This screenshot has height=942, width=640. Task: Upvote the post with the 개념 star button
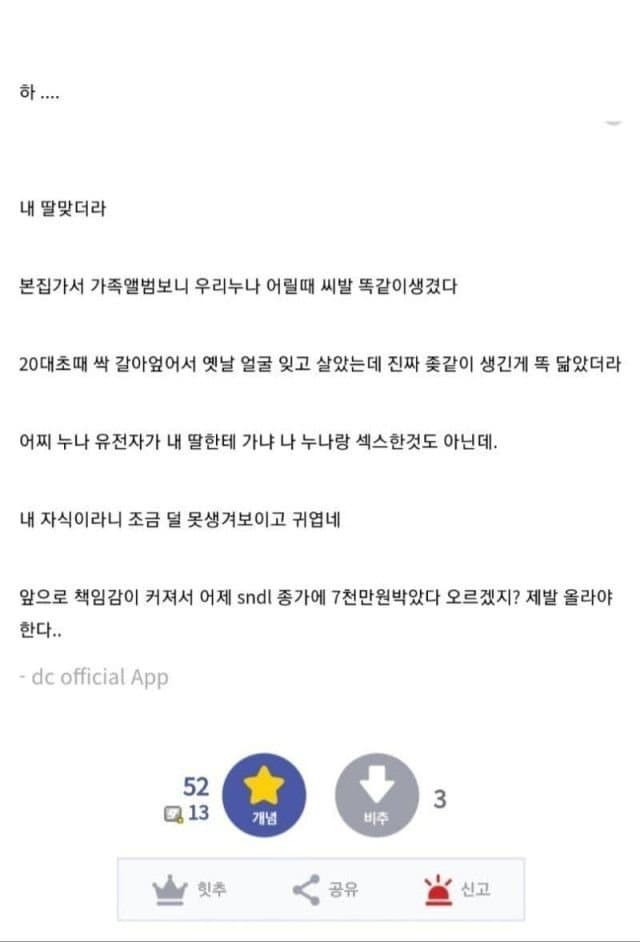(264, 796)
